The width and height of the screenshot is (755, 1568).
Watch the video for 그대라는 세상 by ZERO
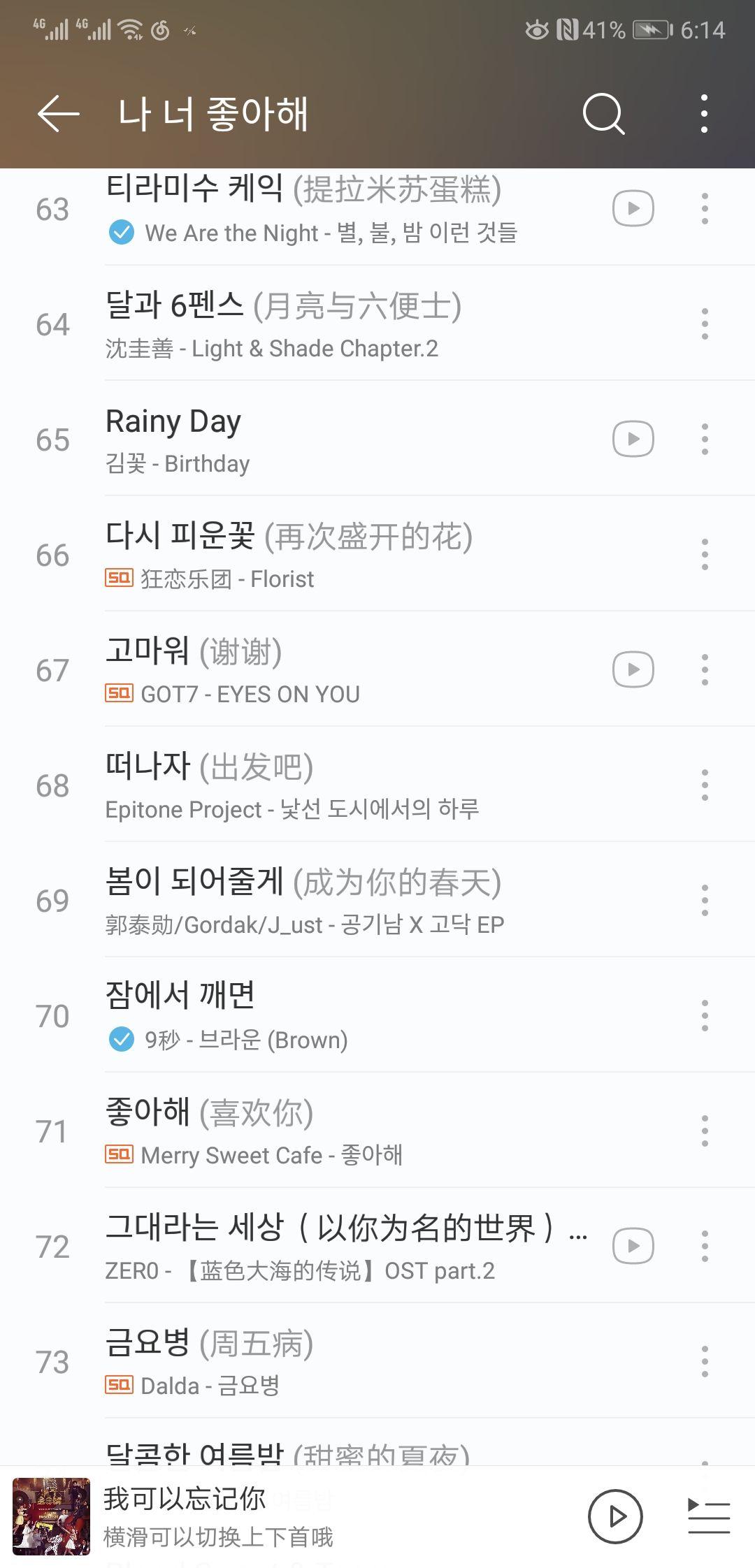tap(633, 1247)
